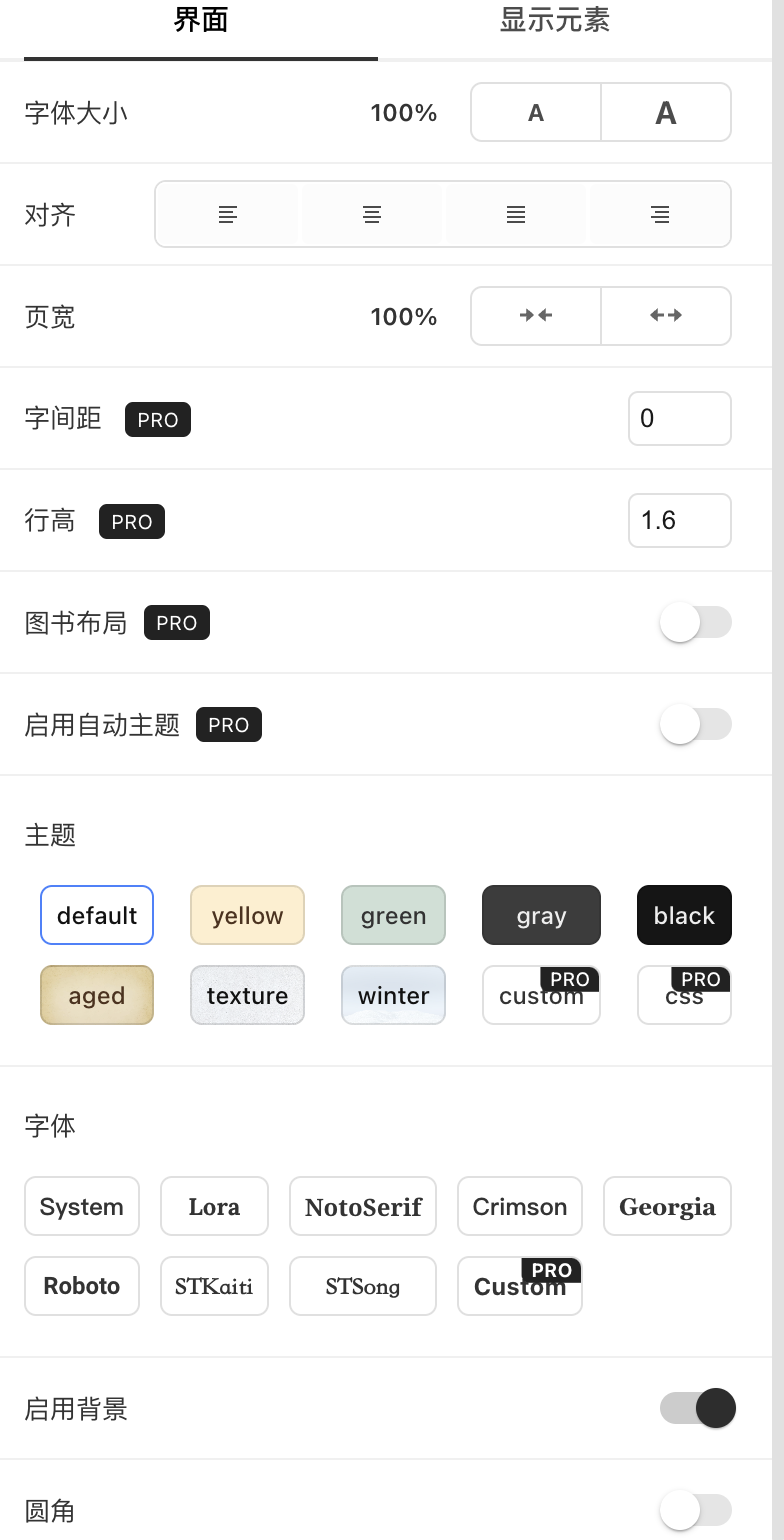Switch to the 显示元素 tab

(x=554, y=22)
